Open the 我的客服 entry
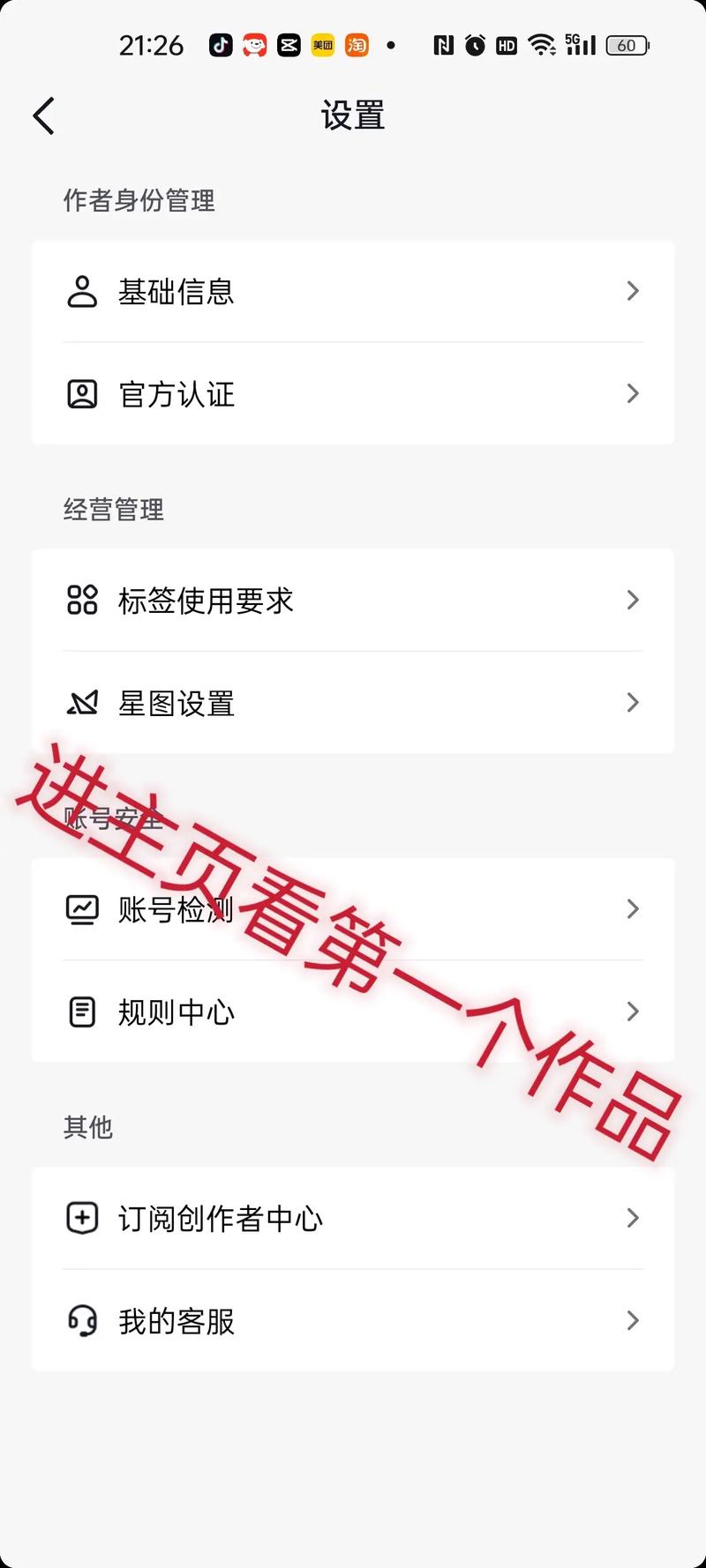 (x=353, y=1320)
